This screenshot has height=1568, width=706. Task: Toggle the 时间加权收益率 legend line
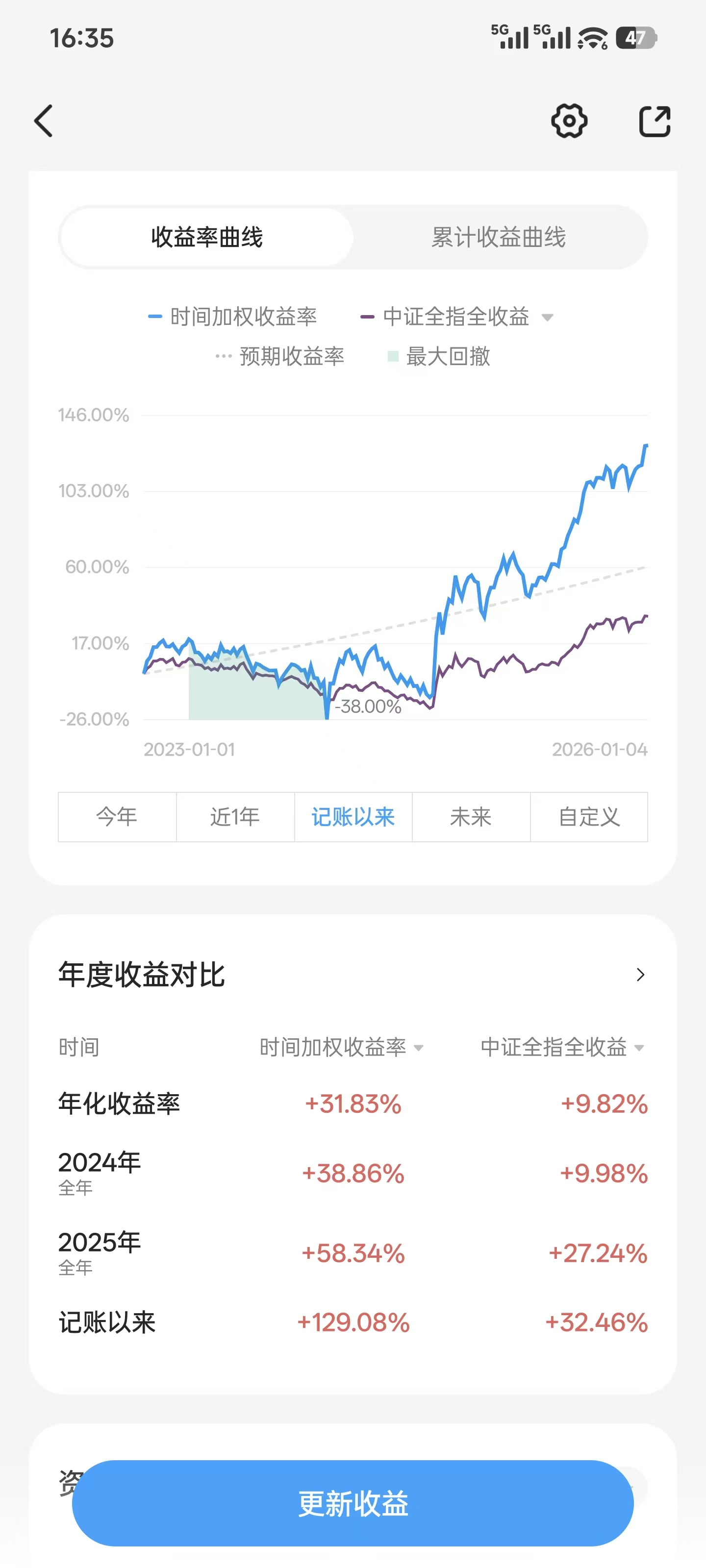(233, 317)
